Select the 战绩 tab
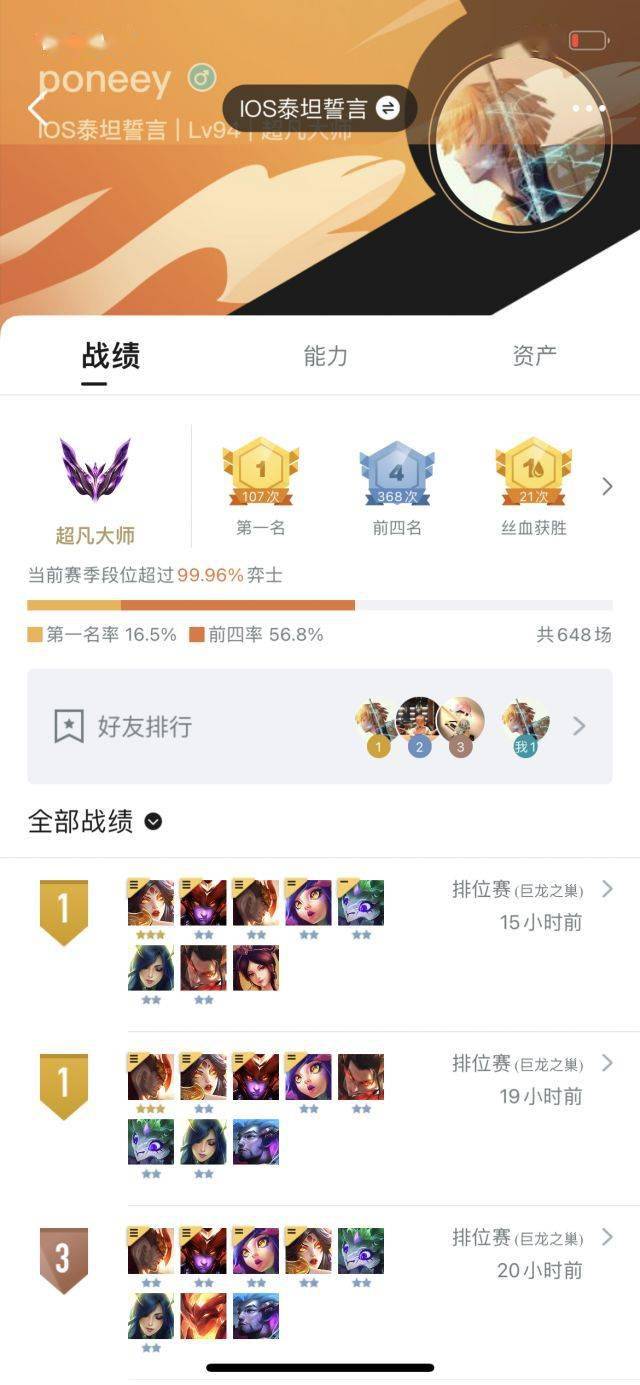The image size is (640, 1385). tap(110, 356)
